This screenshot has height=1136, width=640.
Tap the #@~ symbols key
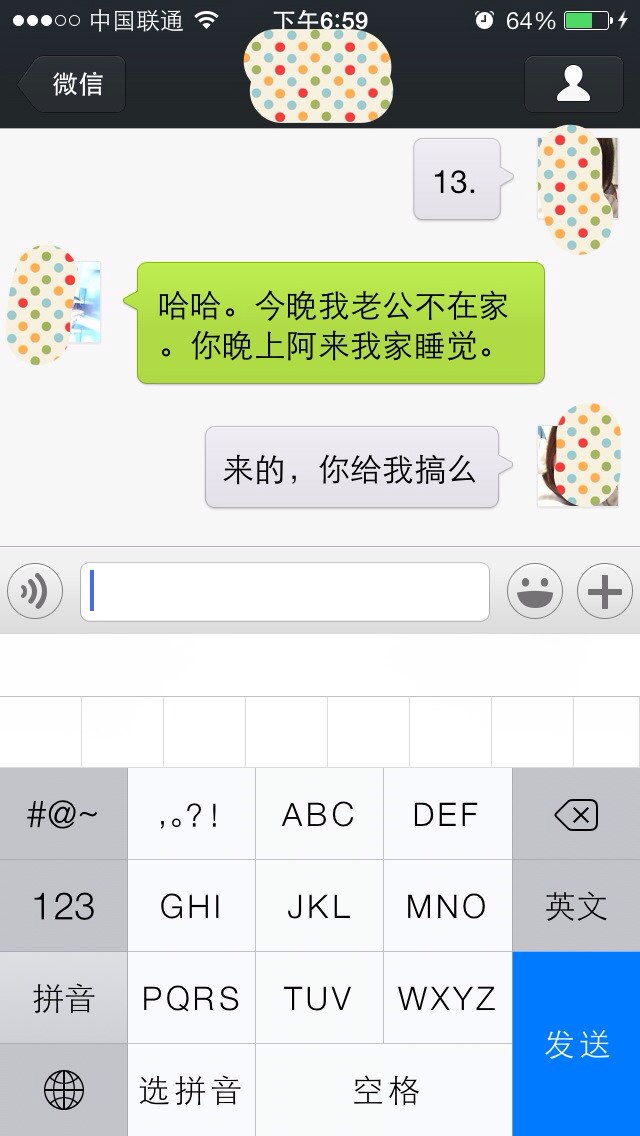point(63,814)
